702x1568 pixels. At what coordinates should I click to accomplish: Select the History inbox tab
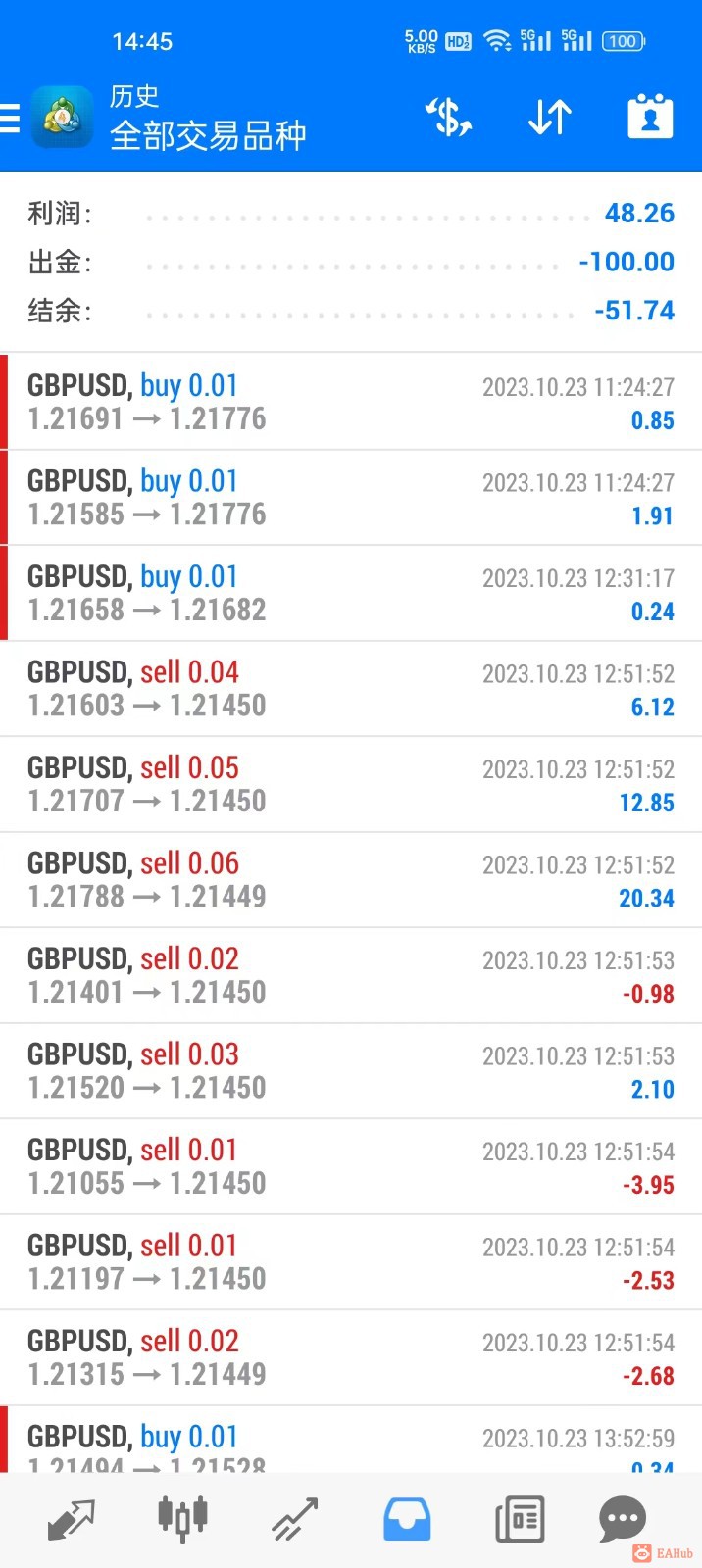click(x=406, y=1519)
